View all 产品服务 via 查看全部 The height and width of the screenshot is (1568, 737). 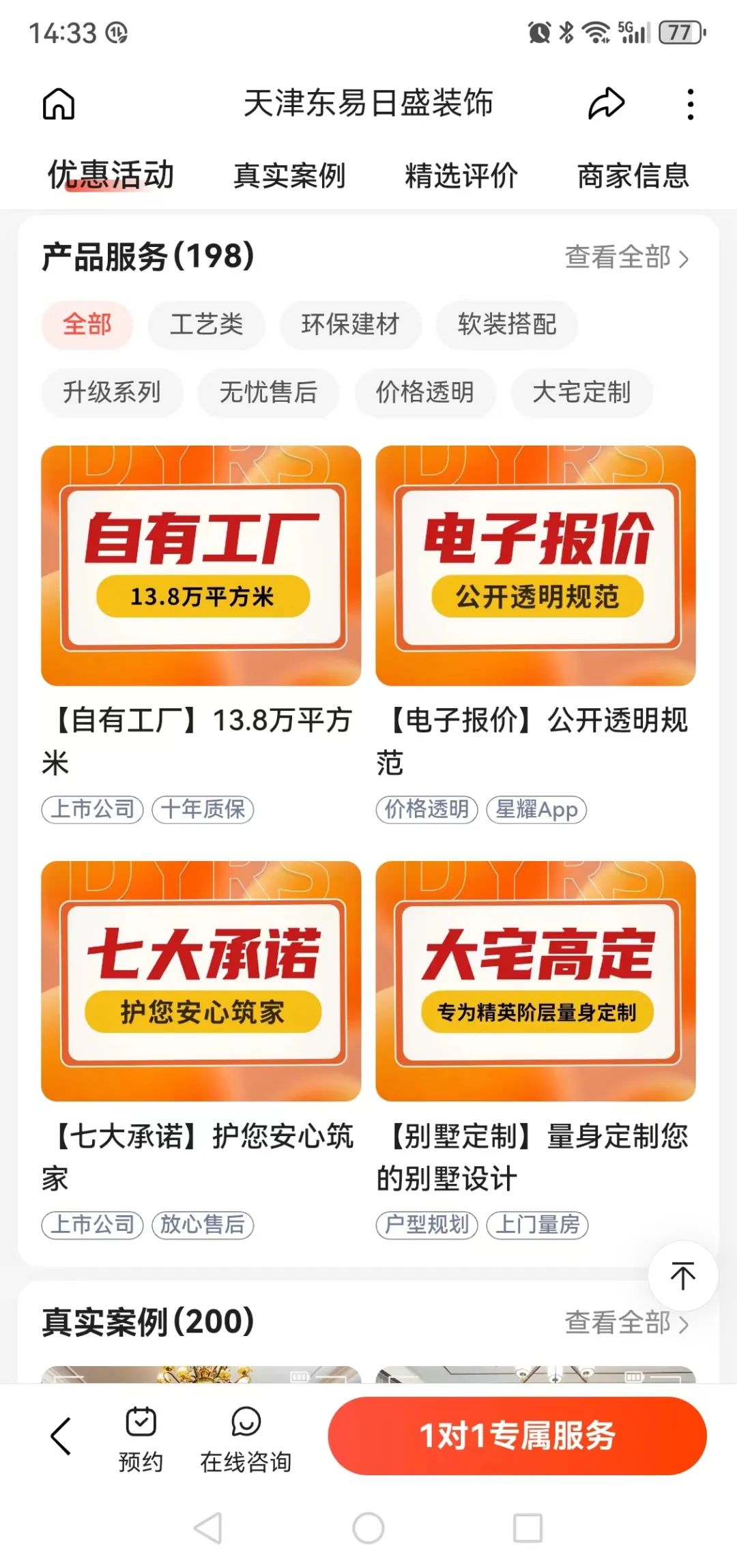[x=626, y=258]
